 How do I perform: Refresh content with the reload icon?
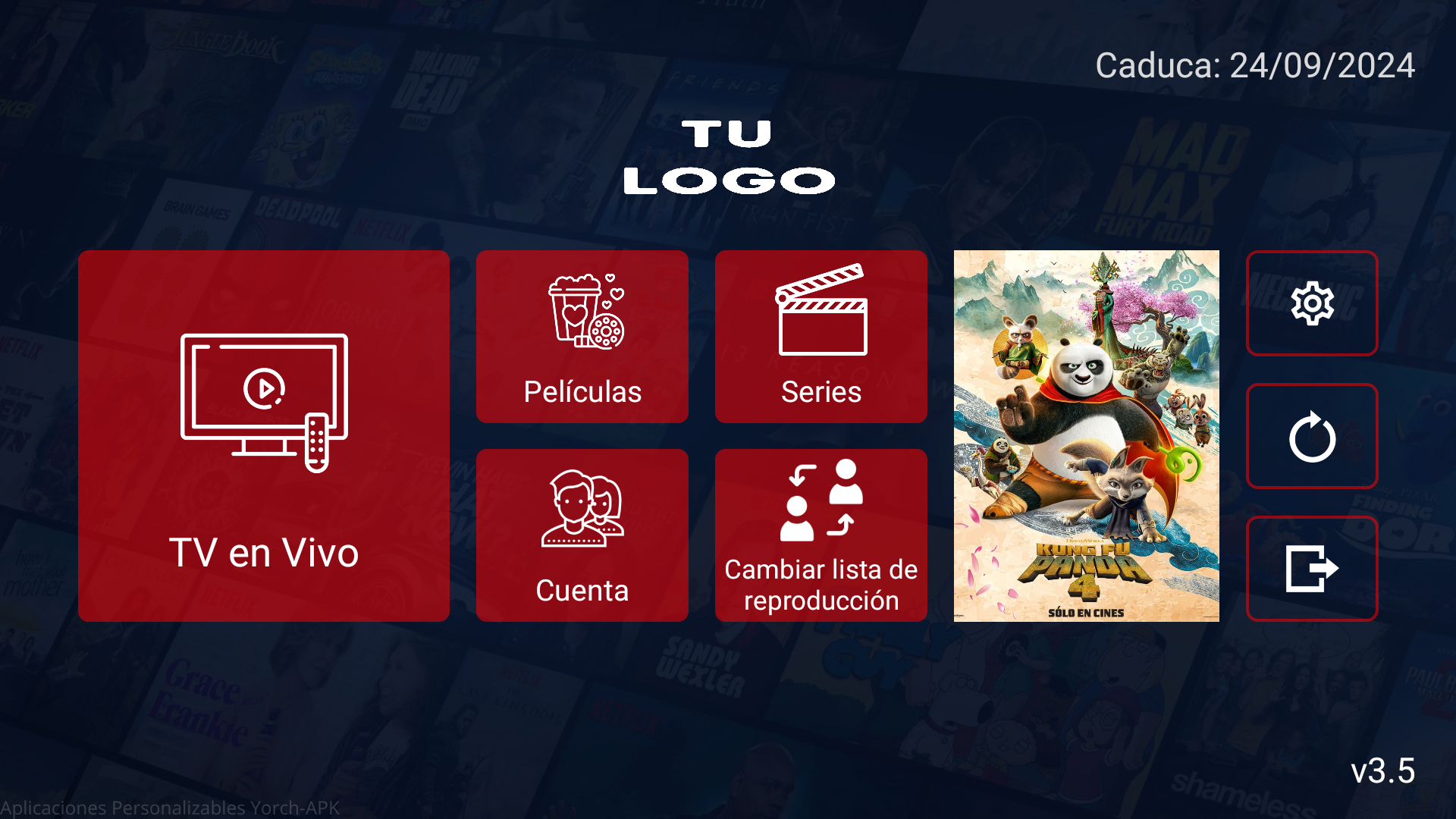point(1311,436)
